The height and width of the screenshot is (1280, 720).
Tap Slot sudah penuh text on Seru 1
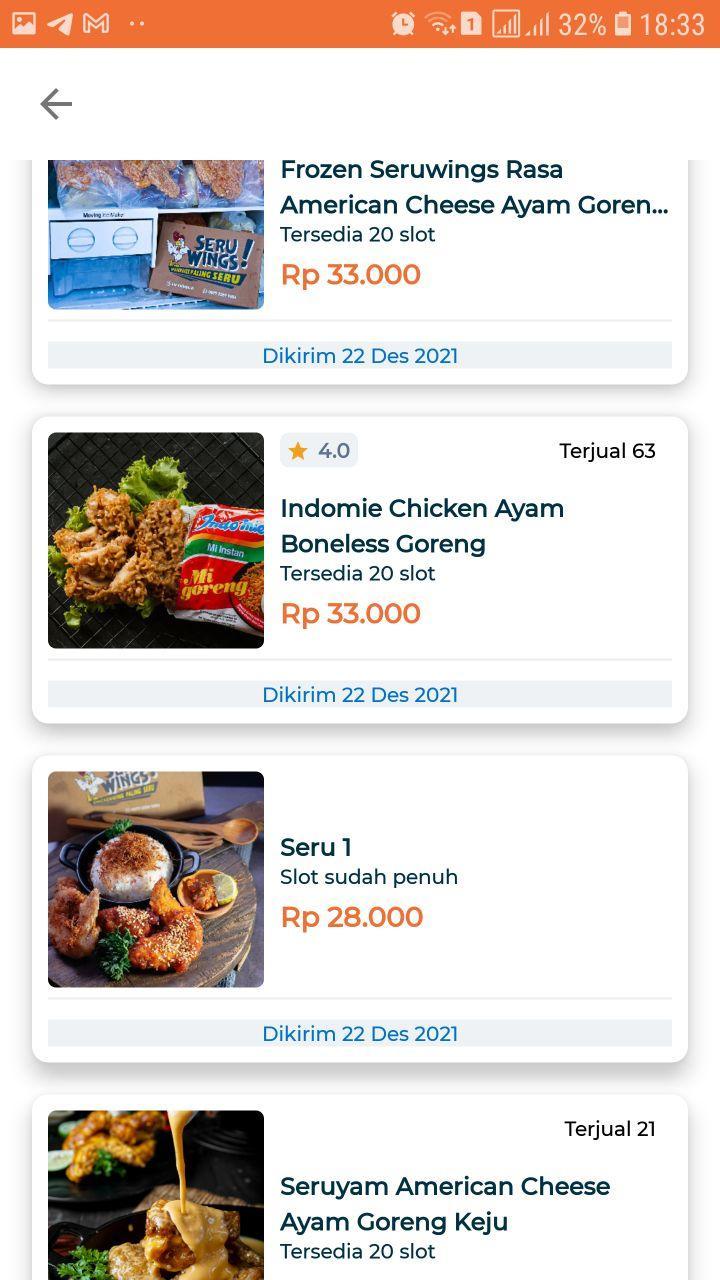368,876
